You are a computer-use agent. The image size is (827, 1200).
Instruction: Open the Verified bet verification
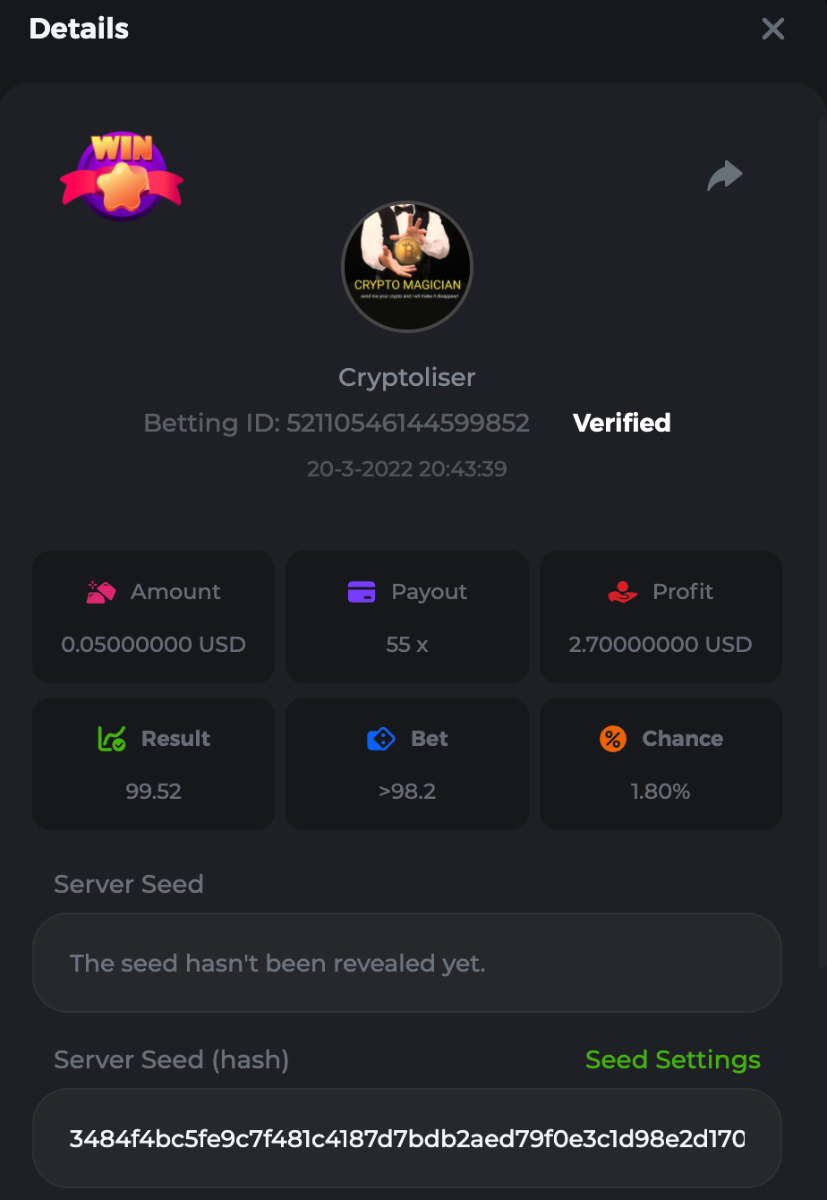click(x=621, y=423)
